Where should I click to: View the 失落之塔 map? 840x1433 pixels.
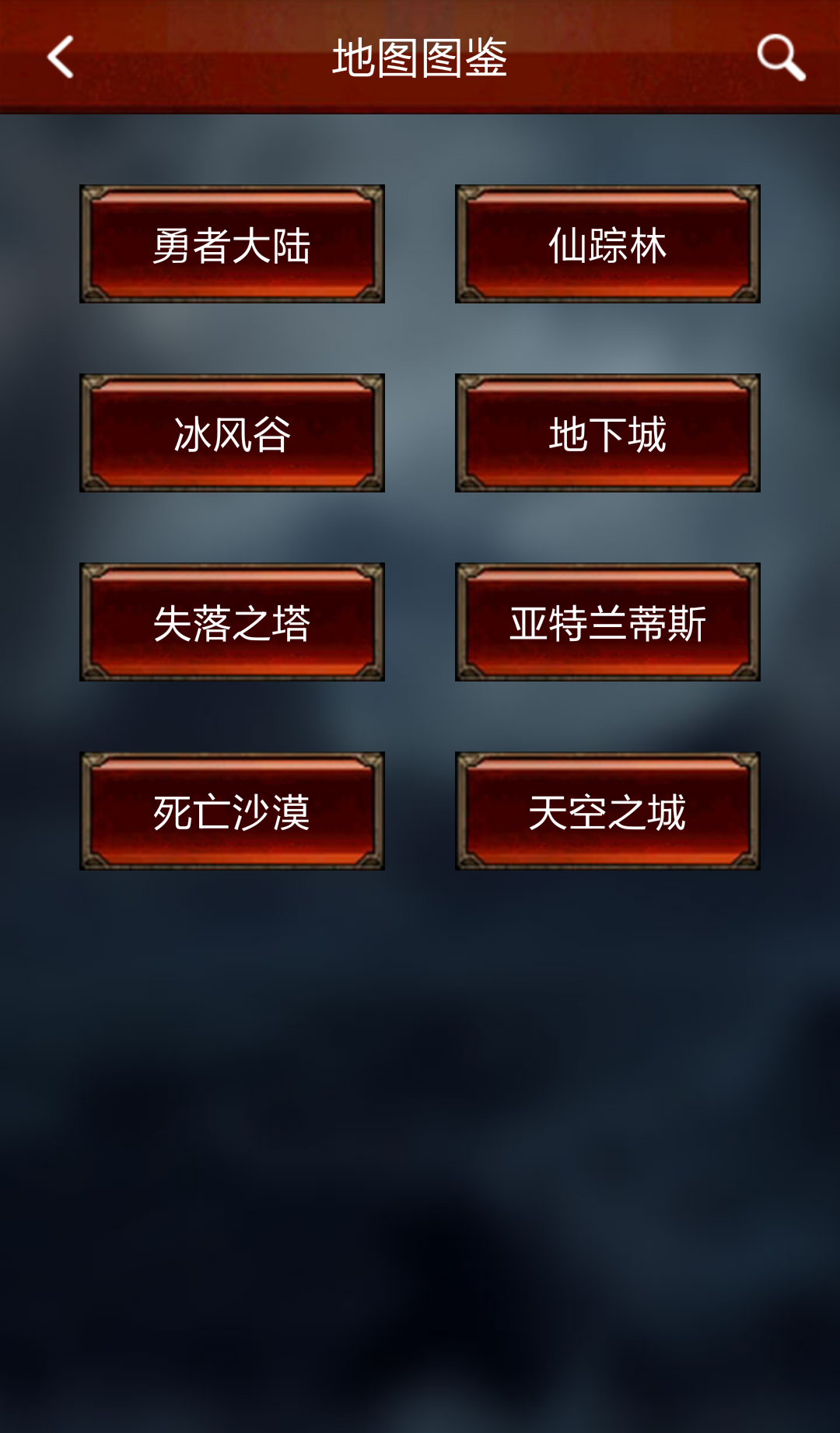click(x=232, y=622)
